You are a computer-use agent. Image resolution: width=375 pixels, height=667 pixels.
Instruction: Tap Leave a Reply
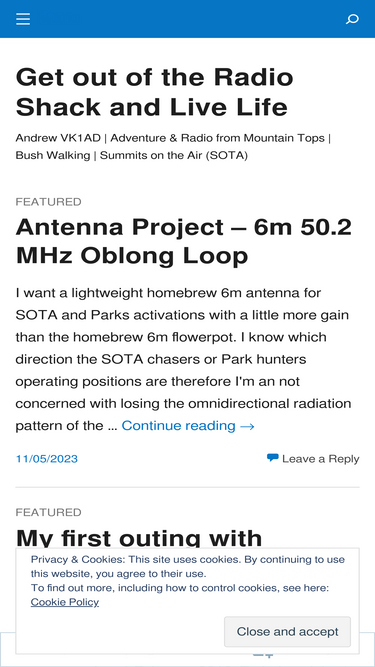pyautogui.click(x=313, y=459)
